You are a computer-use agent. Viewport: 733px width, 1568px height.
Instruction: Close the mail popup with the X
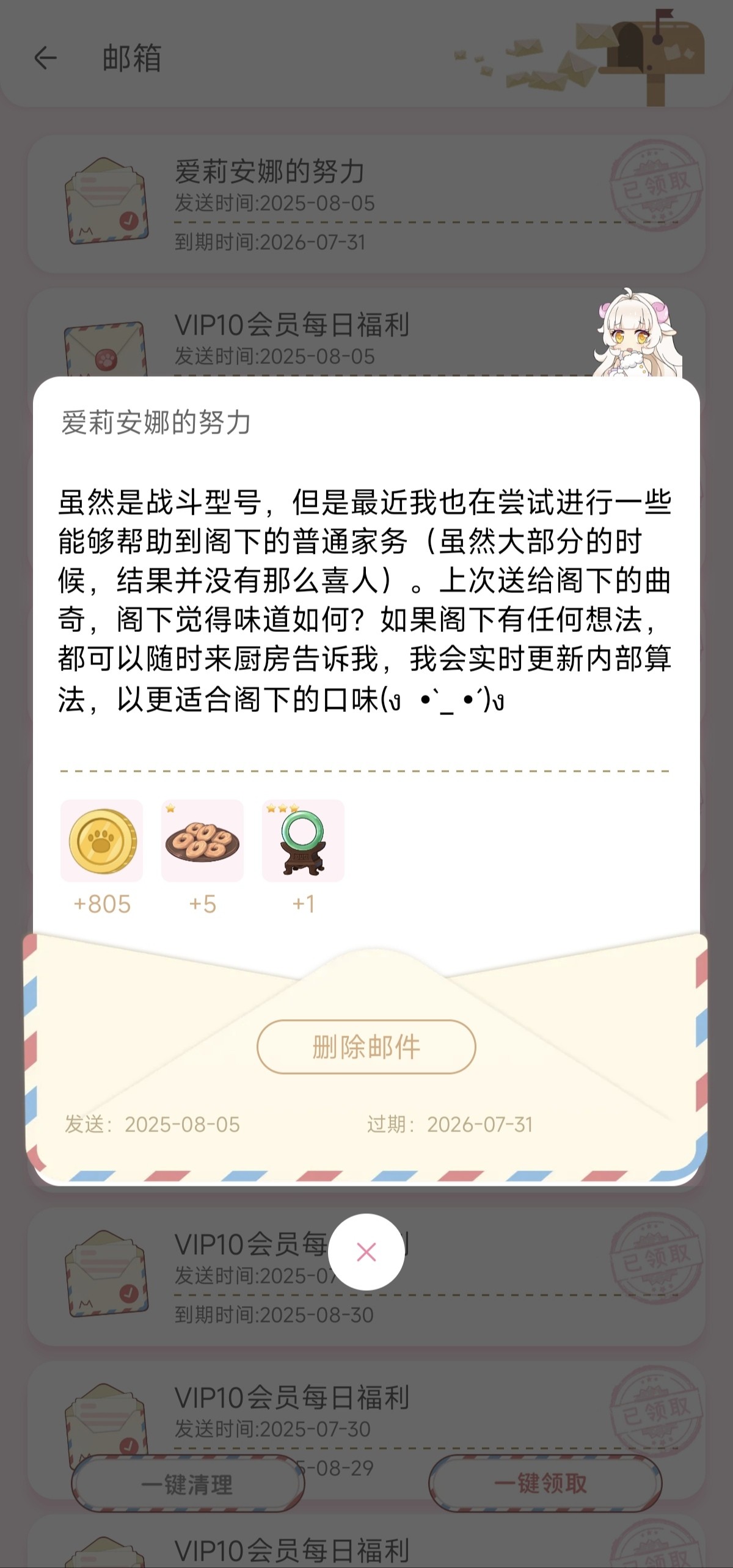pos(366,1252)
